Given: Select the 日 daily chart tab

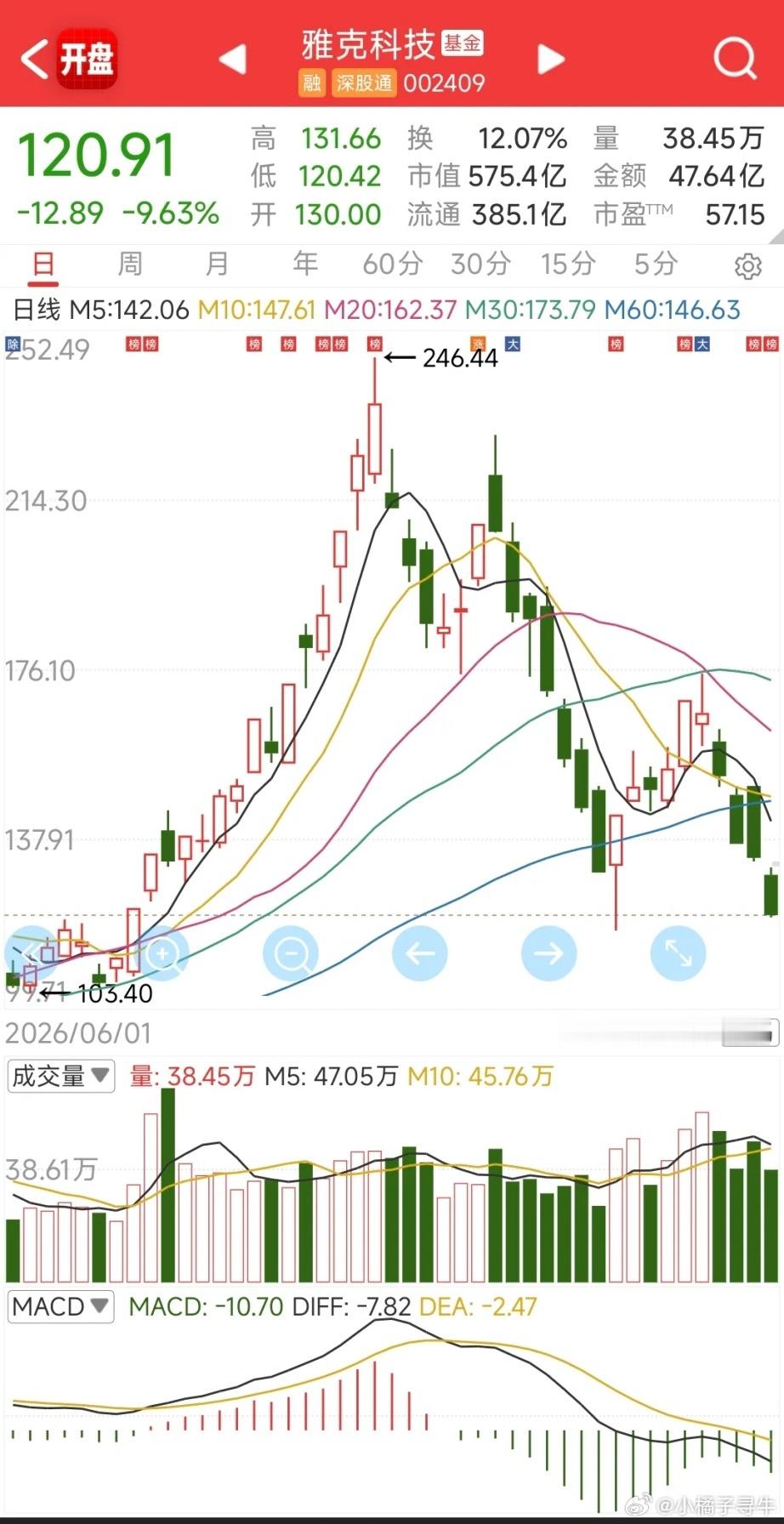Looking at the screenshot, I should 43,264.
